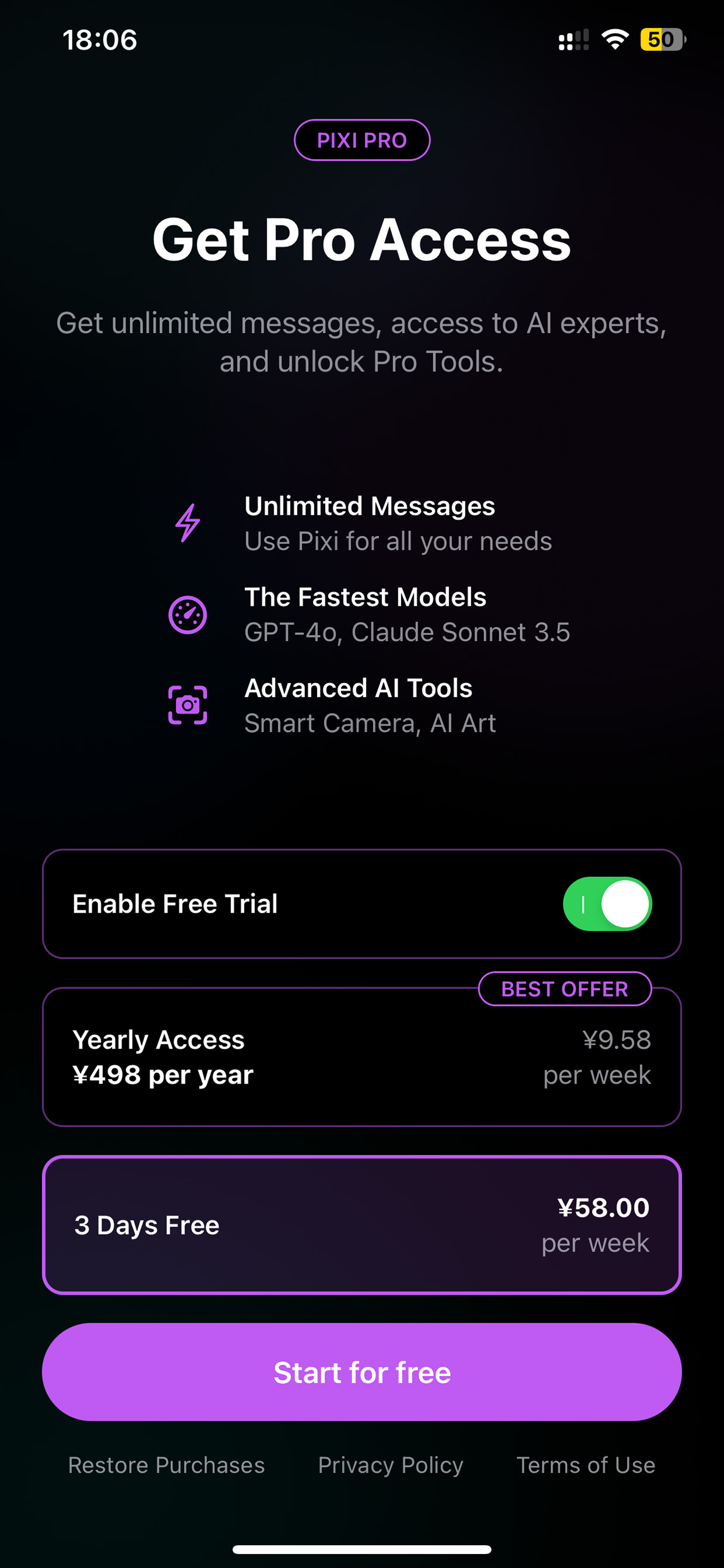Select the Yearly Access ¥498 plan

coord(361,1057)
